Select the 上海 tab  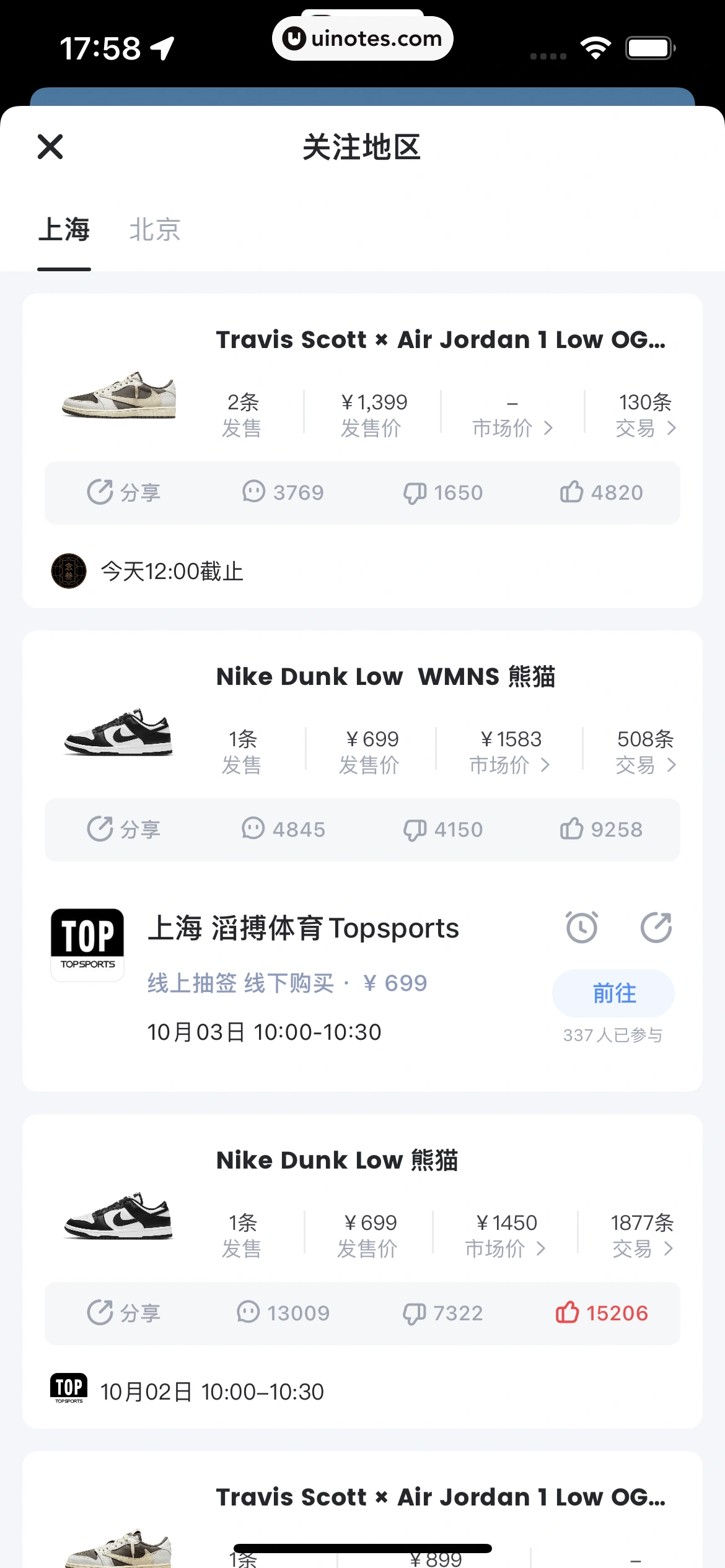pos(64,230)
